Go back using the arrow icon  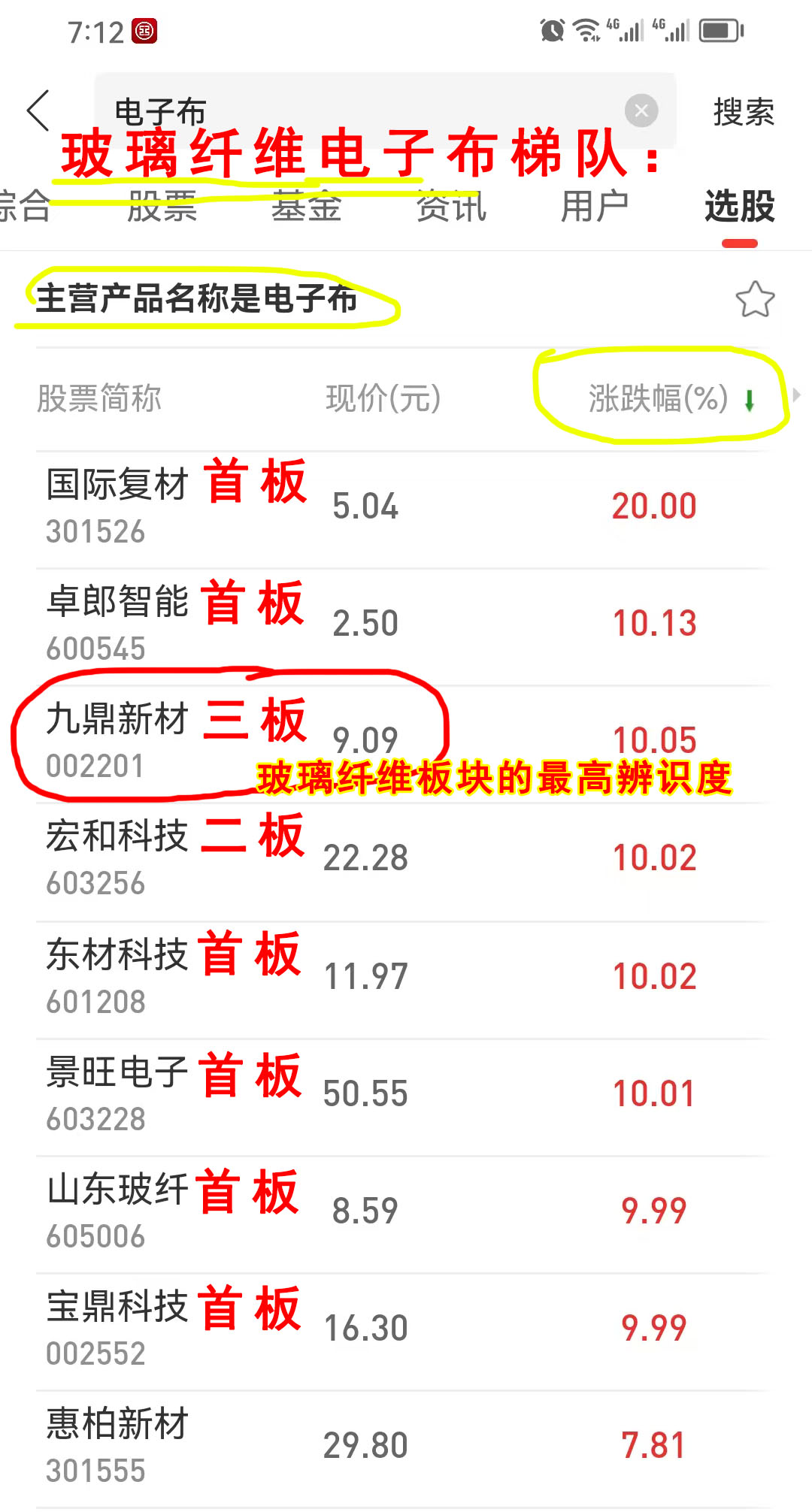39,110
